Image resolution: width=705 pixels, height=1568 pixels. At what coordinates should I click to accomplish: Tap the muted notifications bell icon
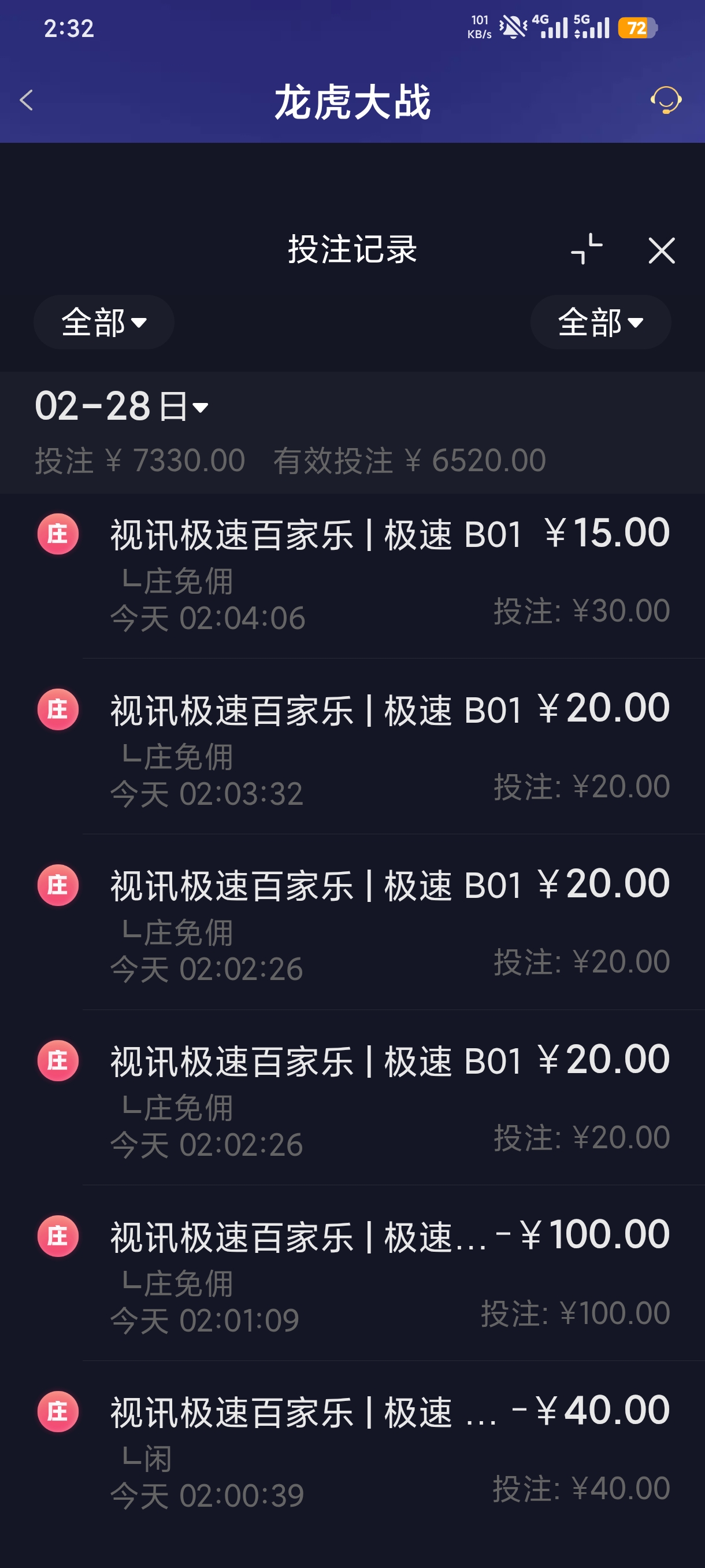click(x=510, y=27)
